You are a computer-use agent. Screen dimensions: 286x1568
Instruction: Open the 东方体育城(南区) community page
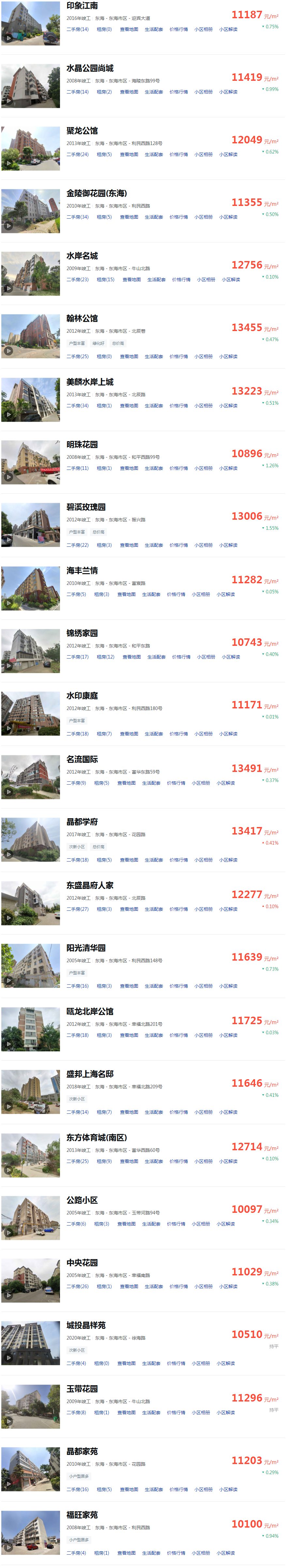(x=96, y=1137)
